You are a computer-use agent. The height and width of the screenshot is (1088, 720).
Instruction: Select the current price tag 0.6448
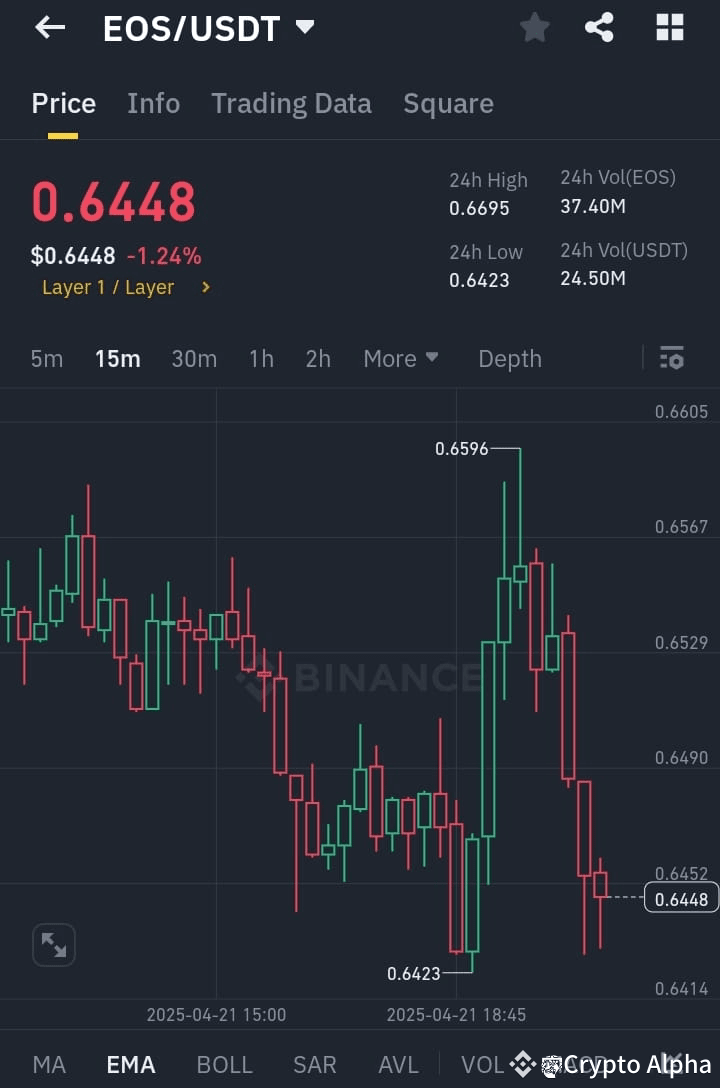click(683, 898)
